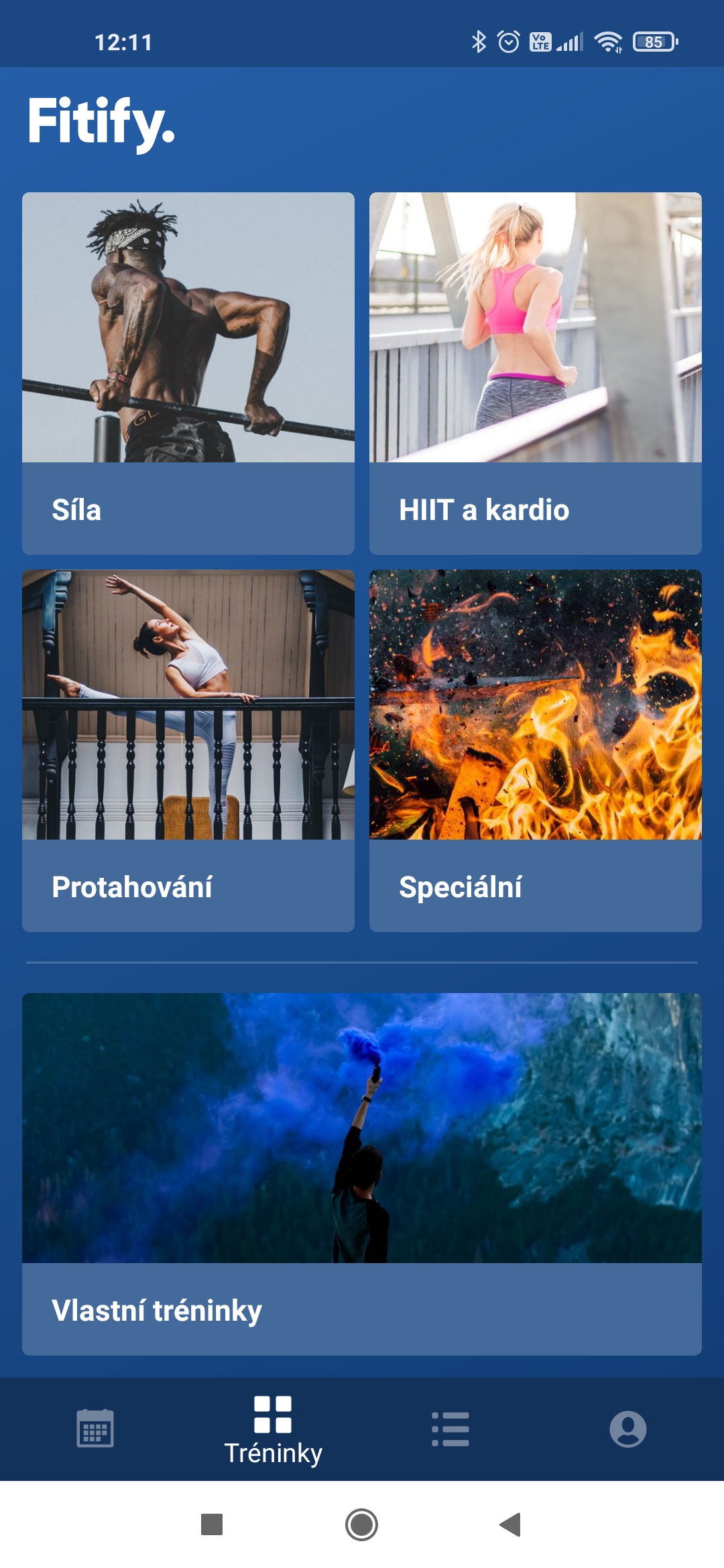Open the HIIT a kardio category

(535, 373)
